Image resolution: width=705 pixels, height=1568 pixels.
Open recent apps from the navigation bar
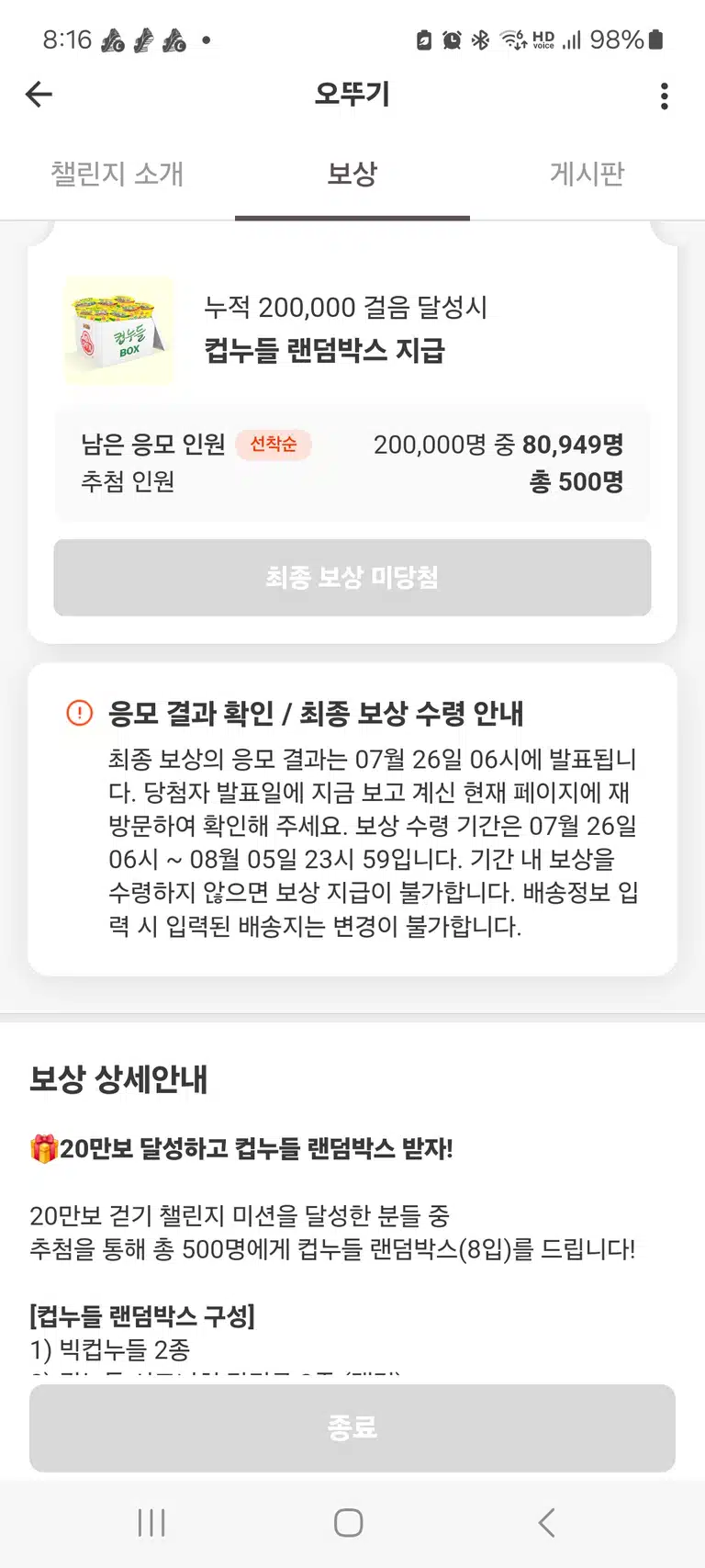click(x=151, y=1522)
